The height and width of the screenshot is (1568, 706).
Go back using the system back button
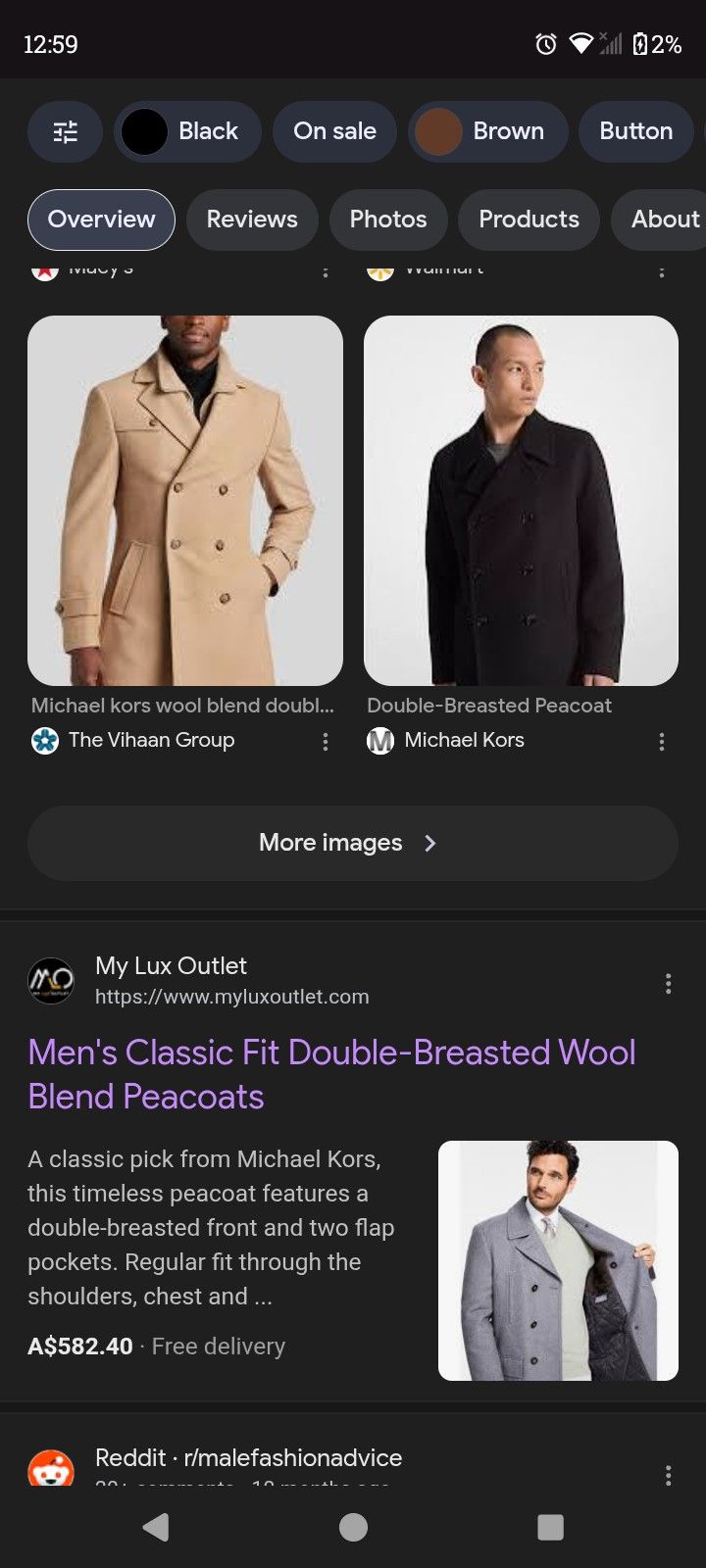click(156, 1527)
